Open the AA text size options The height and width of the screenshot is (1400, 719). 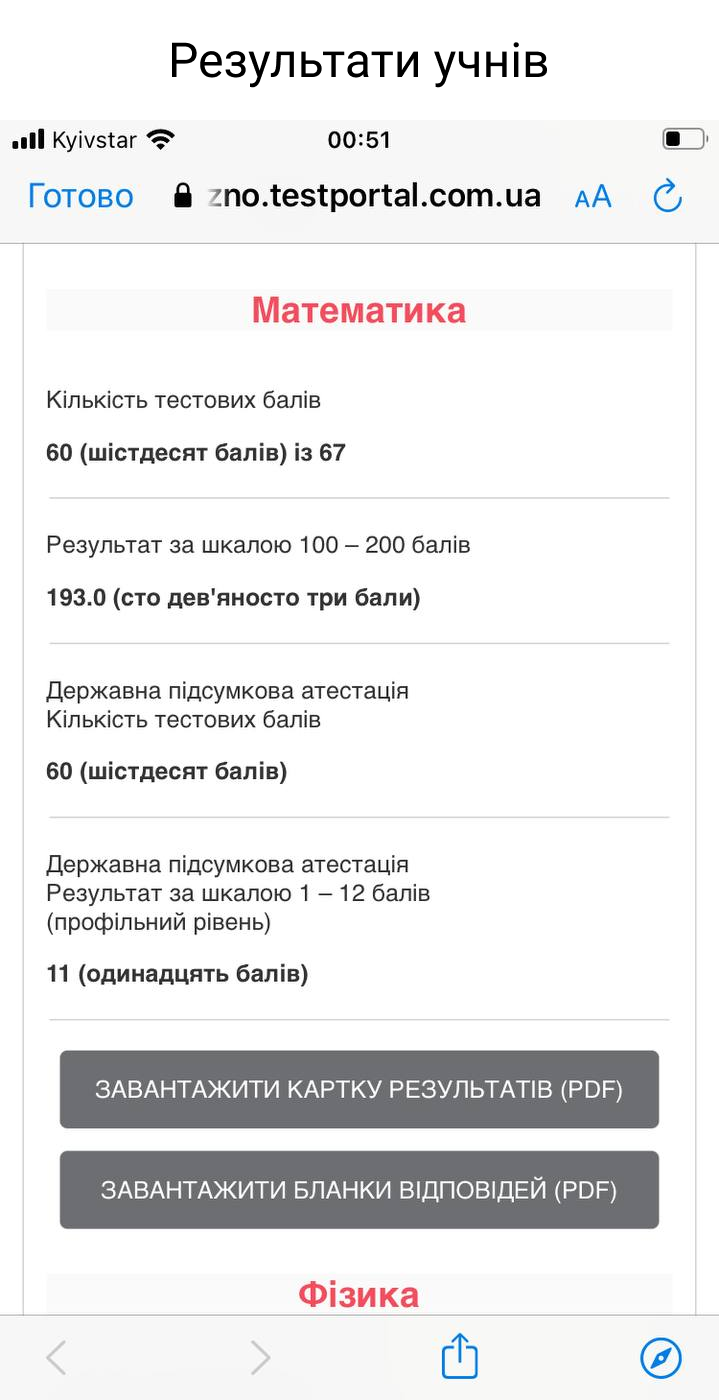593,197
